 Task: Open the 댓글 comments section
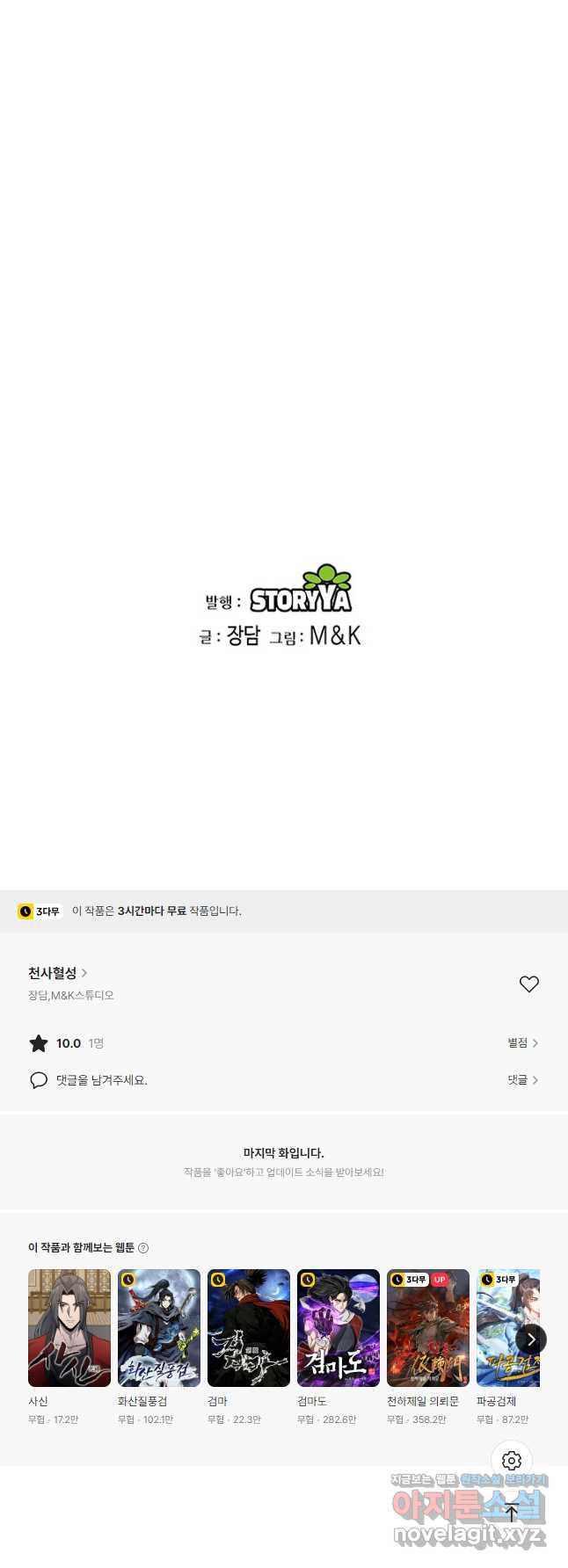(522, 1079)
